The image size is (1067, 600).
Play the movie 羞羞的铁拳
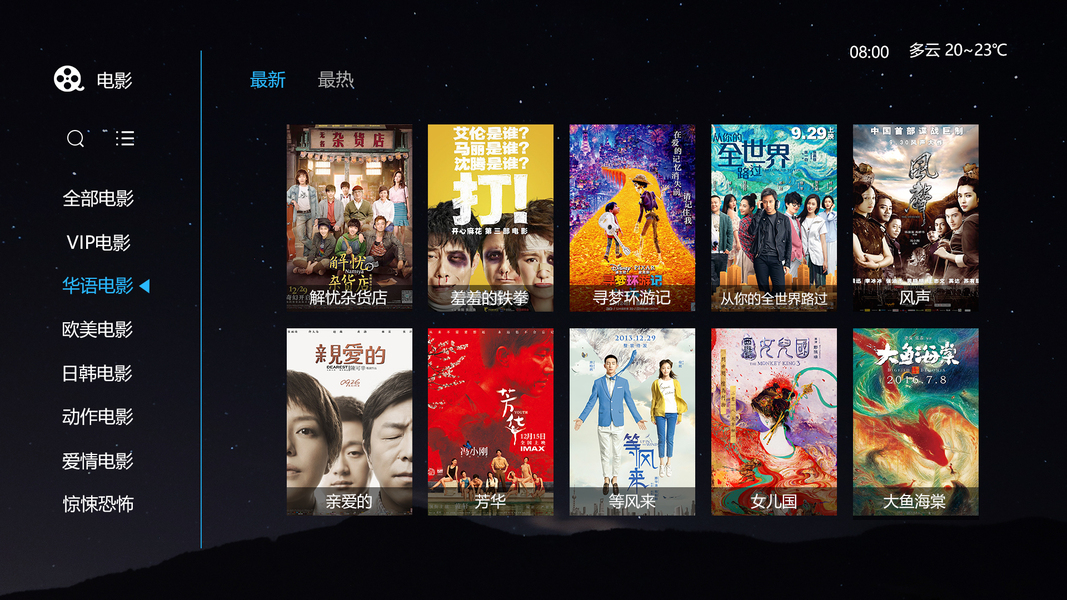point(490,217)
